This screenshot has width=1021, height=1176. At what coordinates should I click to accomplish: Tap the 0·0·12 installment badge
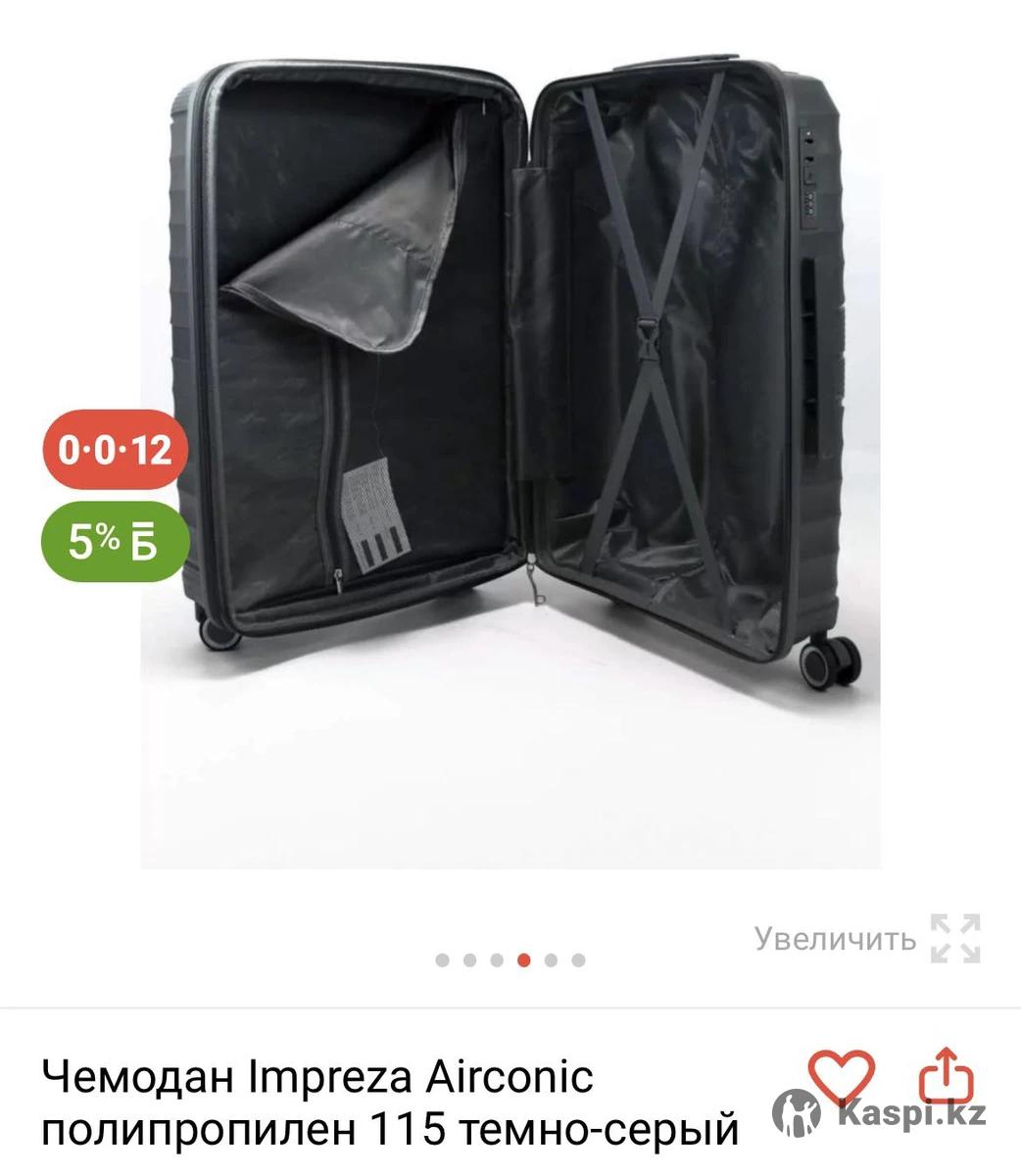[115, 450]
